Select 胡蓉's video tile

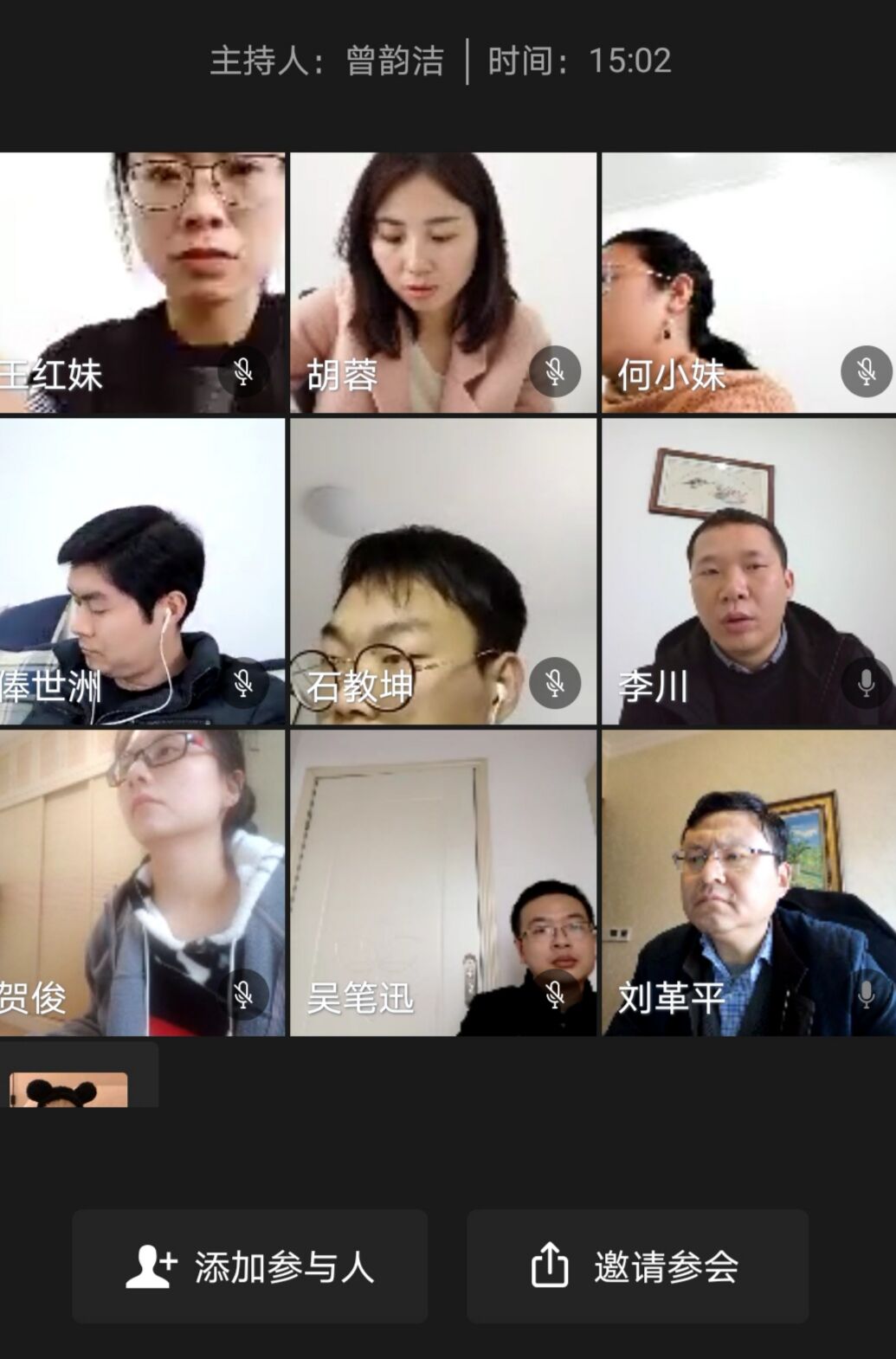[x=442, y=282]
